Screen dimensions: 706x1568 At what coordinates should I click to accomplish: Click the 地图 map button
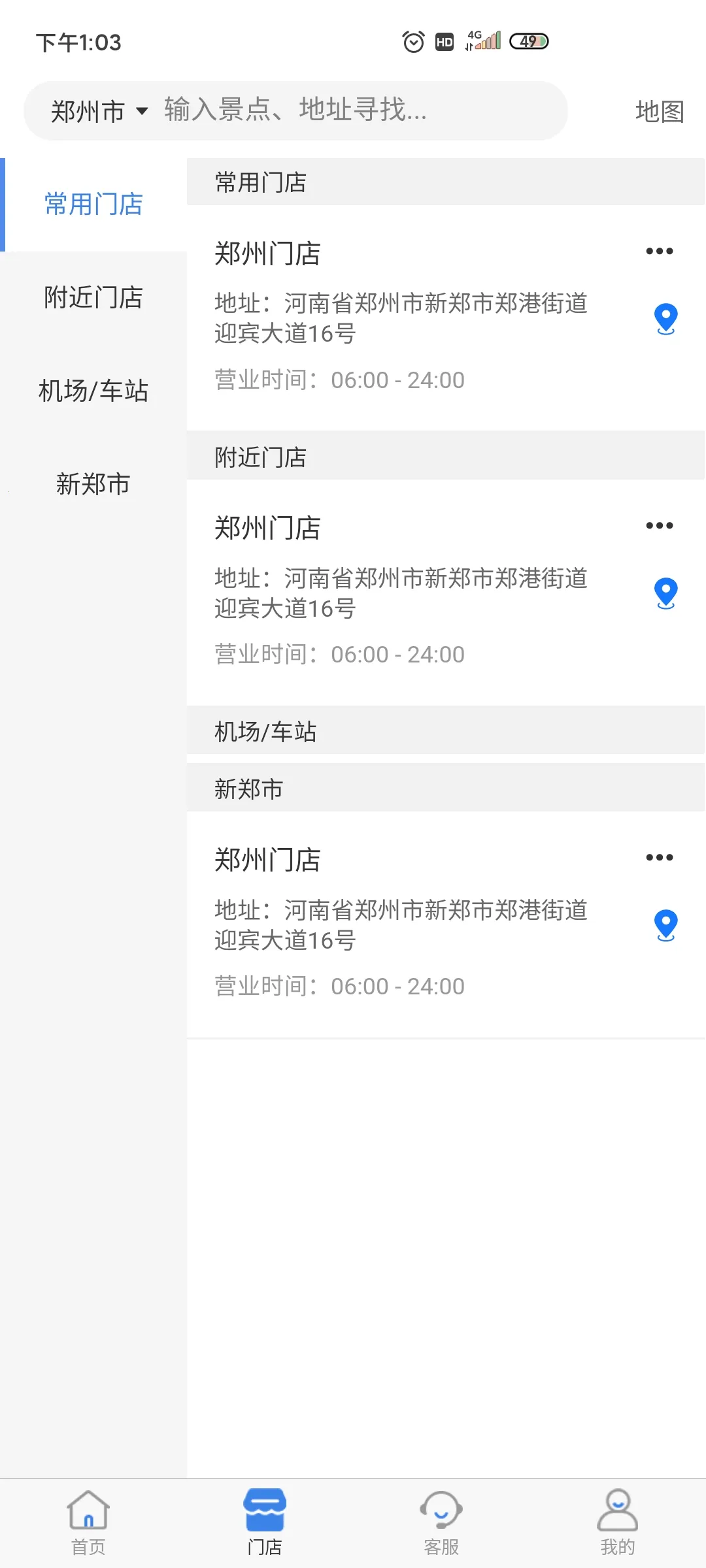click(x=658, y=112)
